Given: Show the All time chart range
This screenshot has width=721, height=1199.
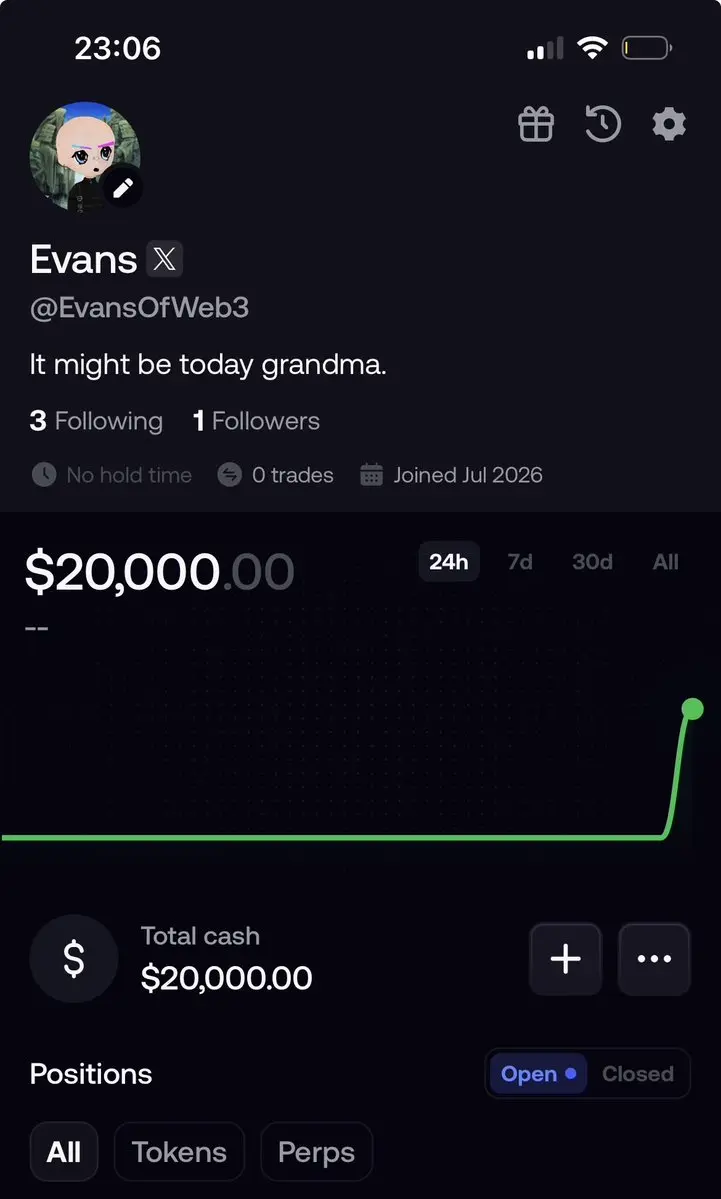Looking at the screenshot, I should (x=665, y=562).
